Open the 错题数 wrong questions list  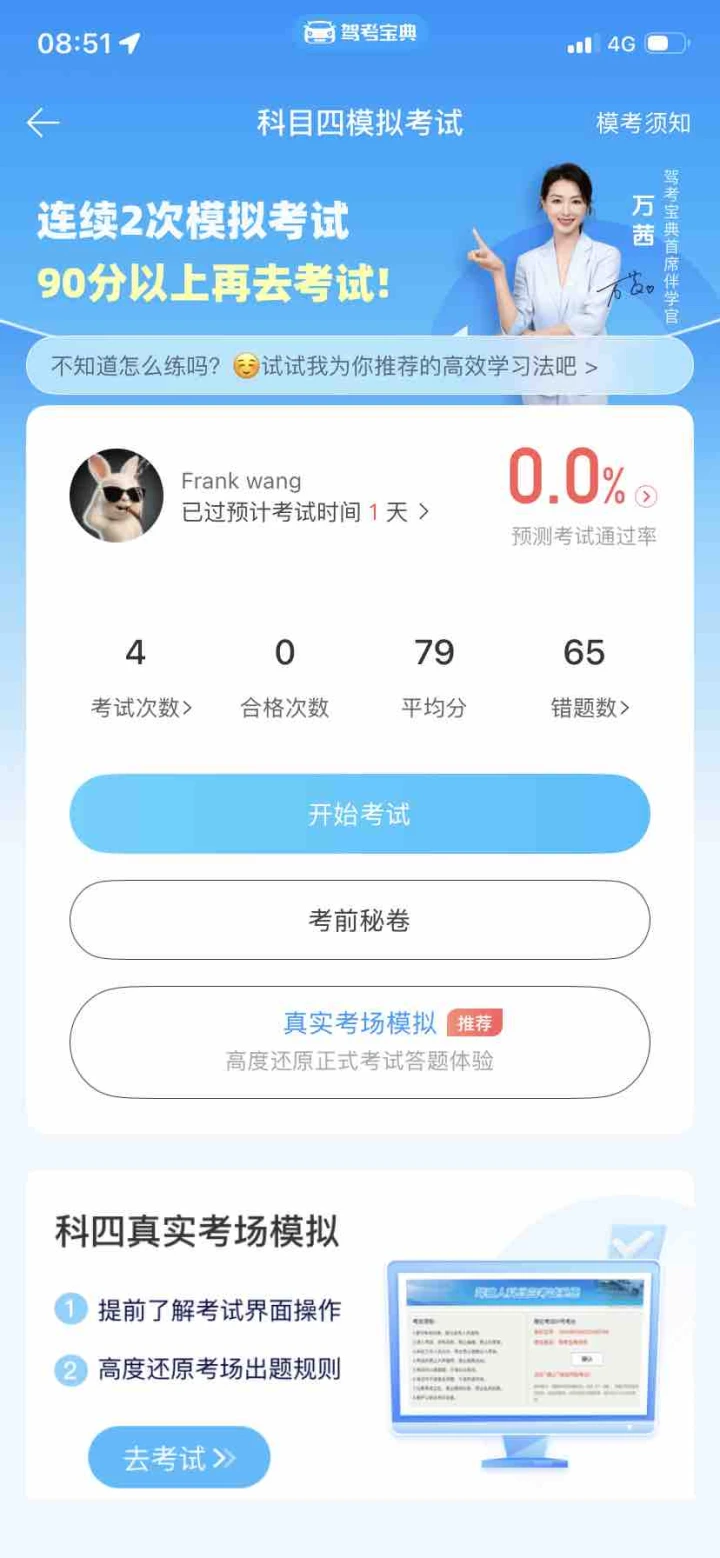click(x=589, y=707)
